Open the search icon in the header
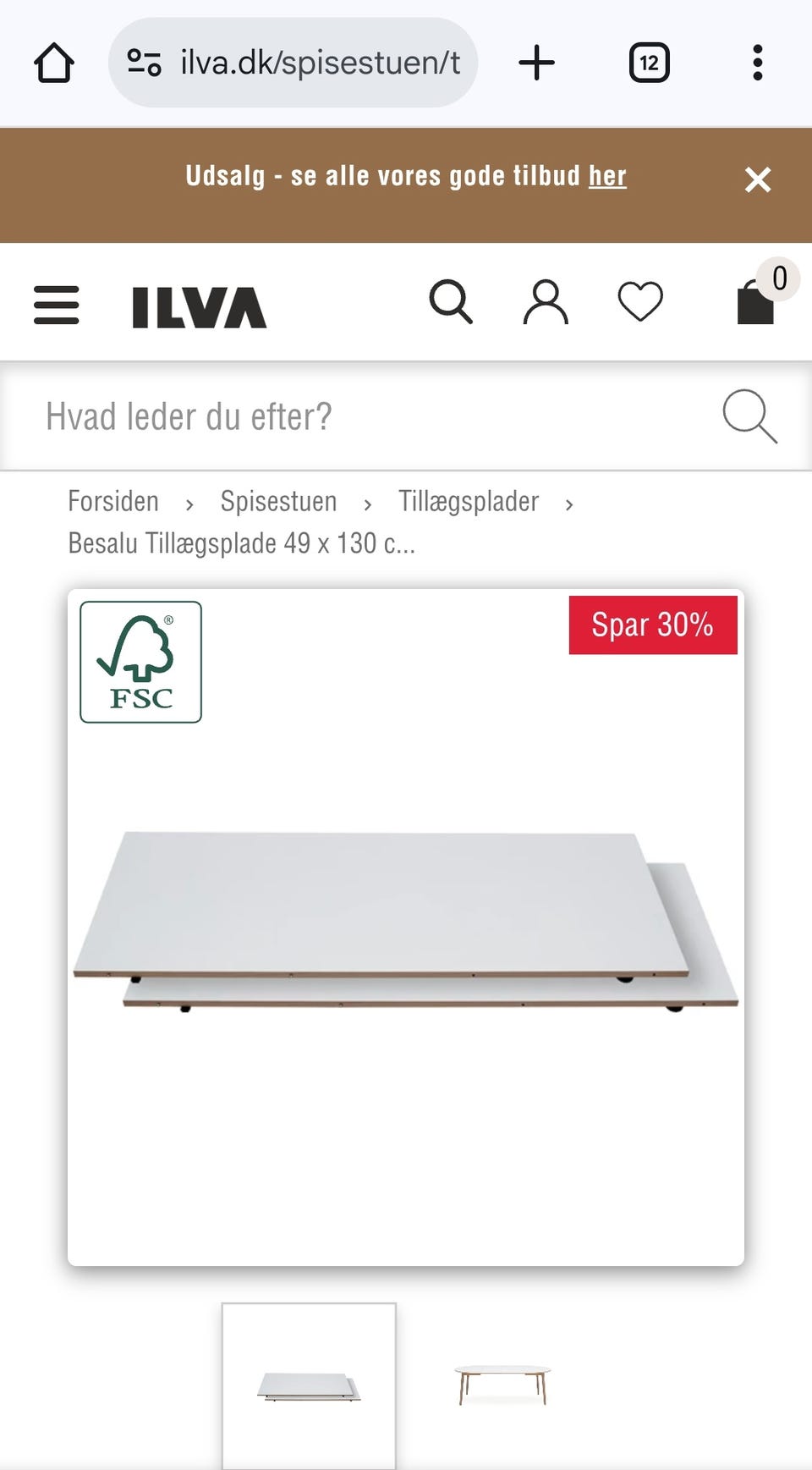 453,303
